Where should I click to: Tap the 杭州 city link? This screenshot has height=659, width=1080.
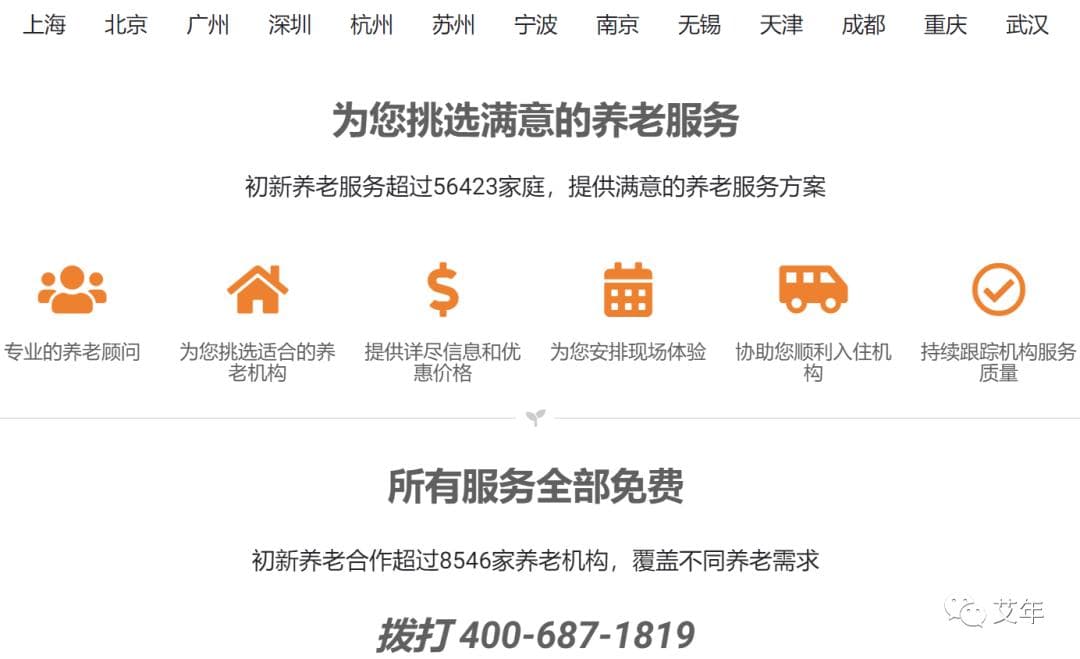pyautogui.click(x=372, y=25)
